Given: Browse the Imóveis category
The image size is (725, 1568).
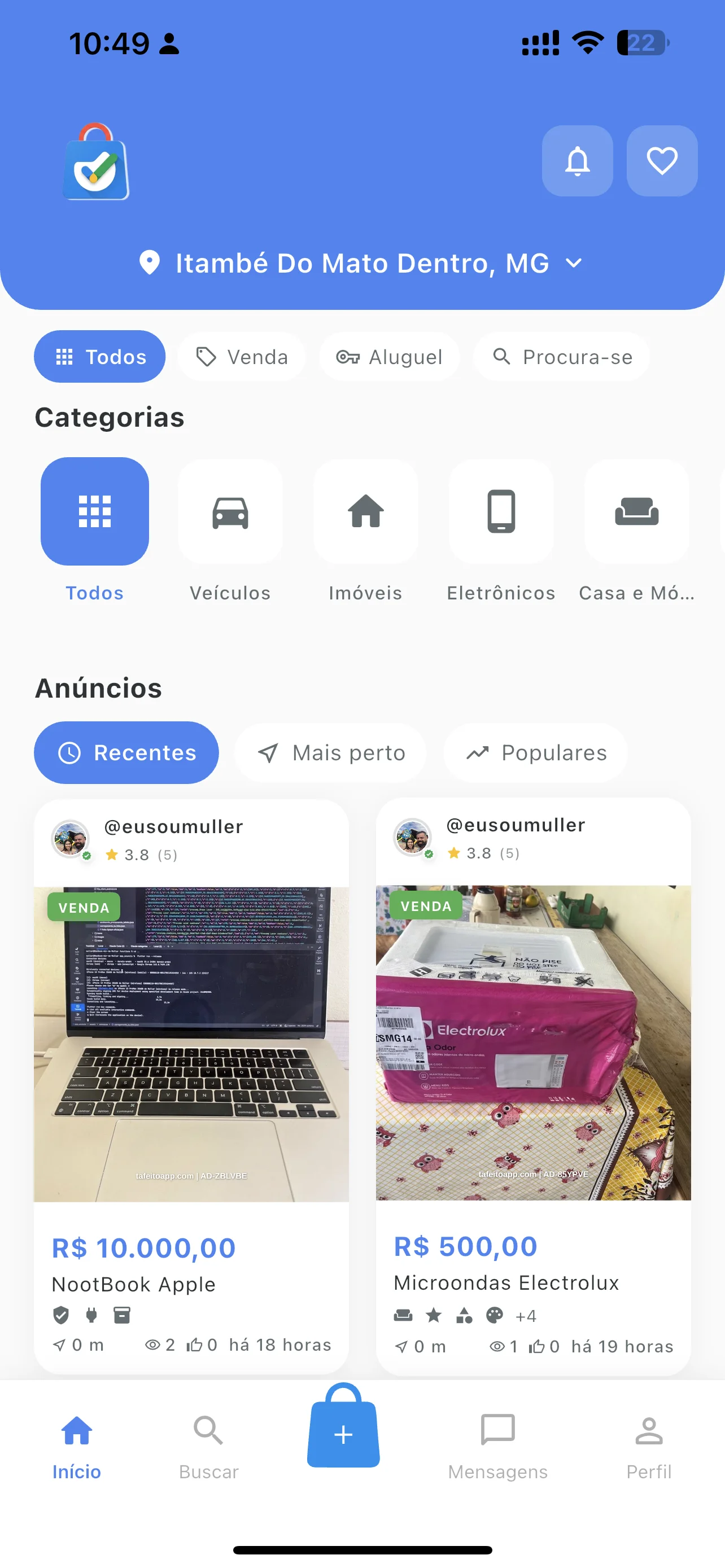Looking at the screenshot, I should coord(365,511).
